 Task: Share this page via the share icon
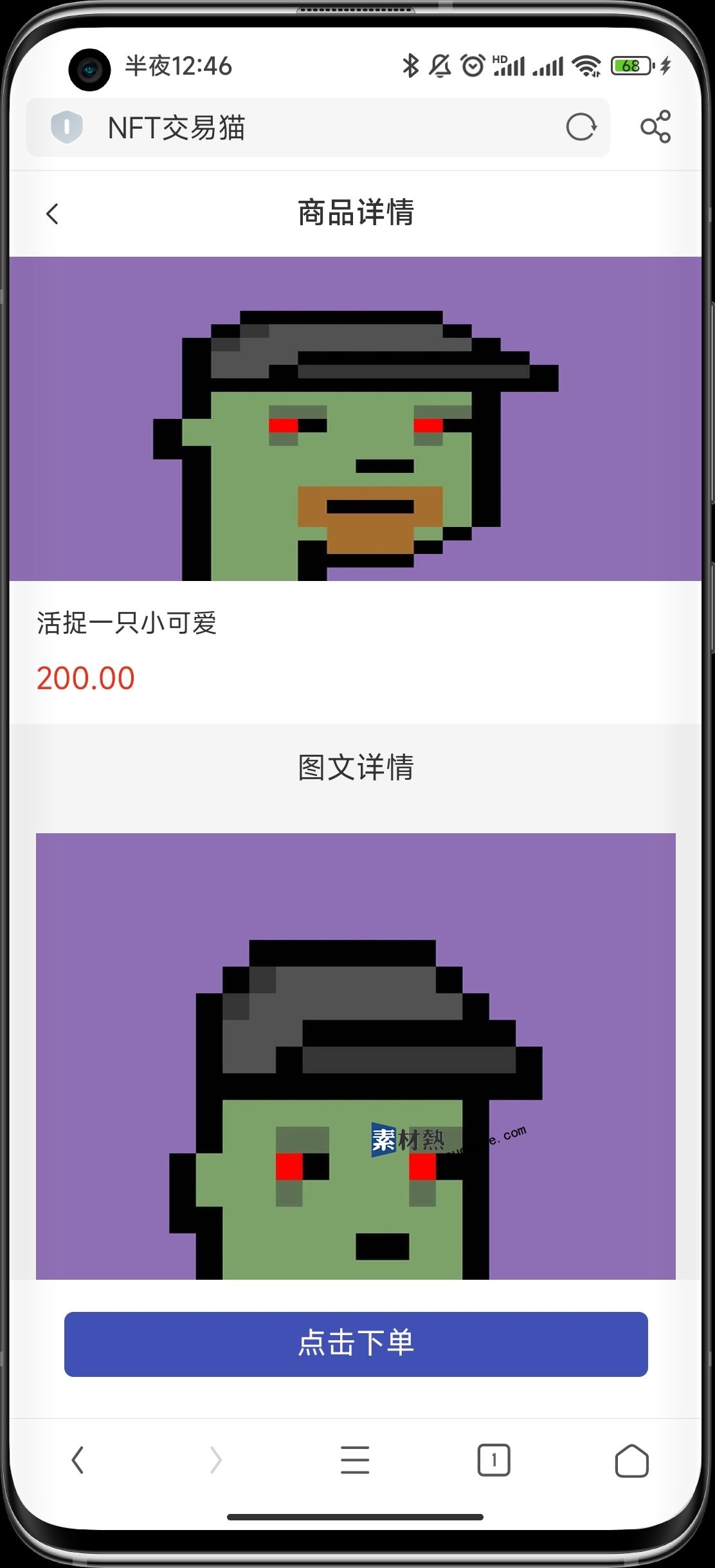(x=655, y=127)
